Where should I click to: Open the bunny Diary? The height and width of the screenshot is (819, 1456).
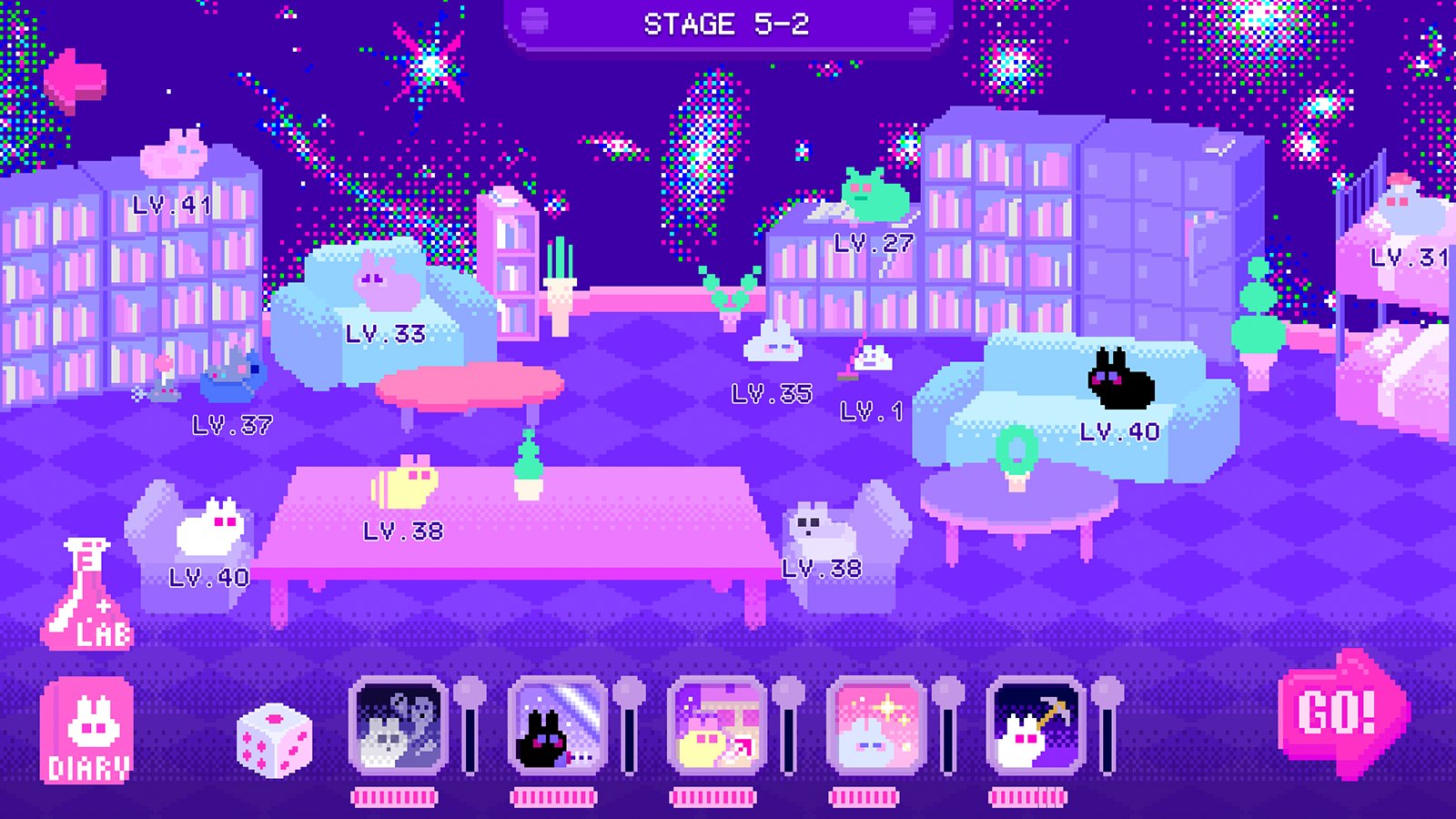pos(87,731)
